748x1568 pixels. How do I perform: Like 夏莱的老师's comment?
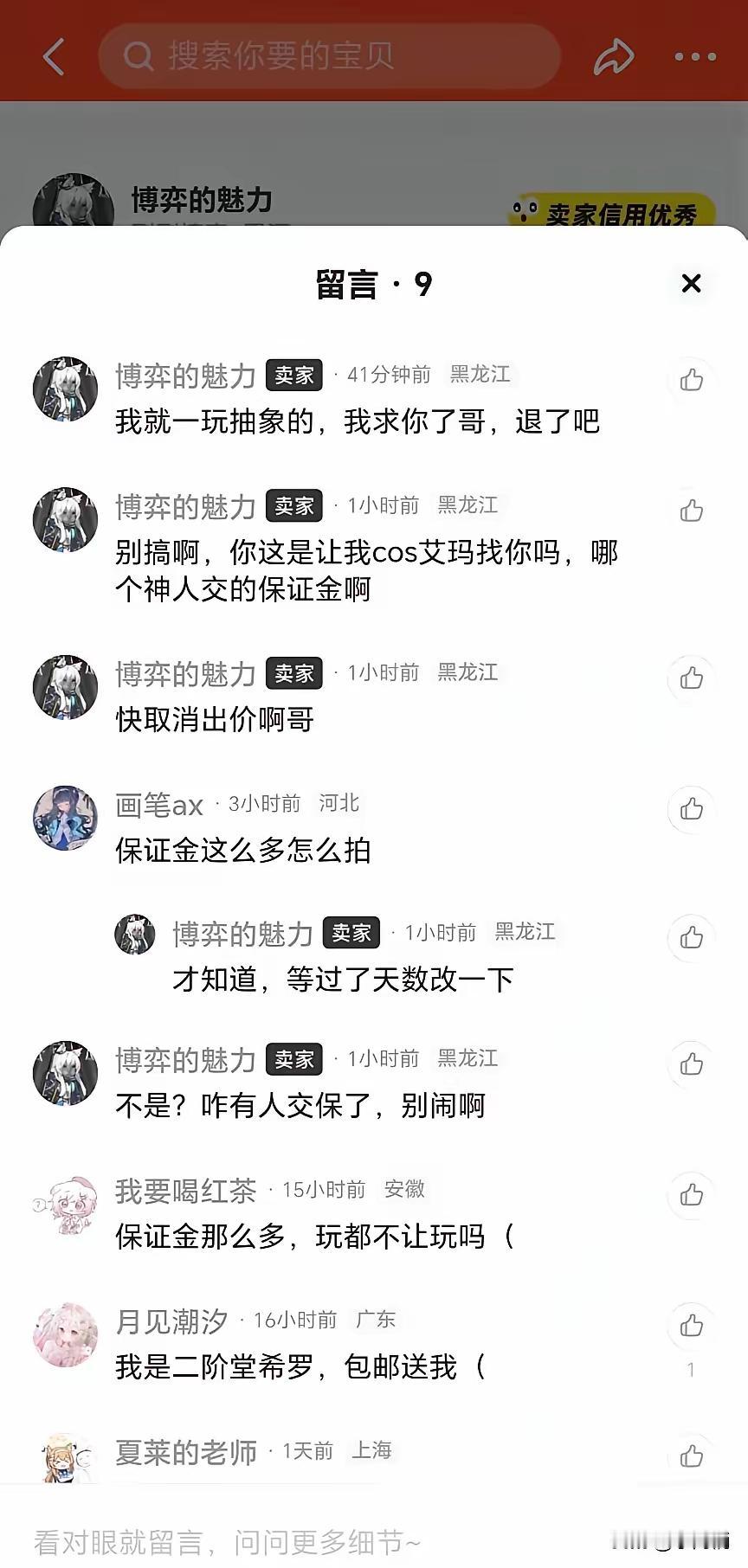click(691, 1456)
